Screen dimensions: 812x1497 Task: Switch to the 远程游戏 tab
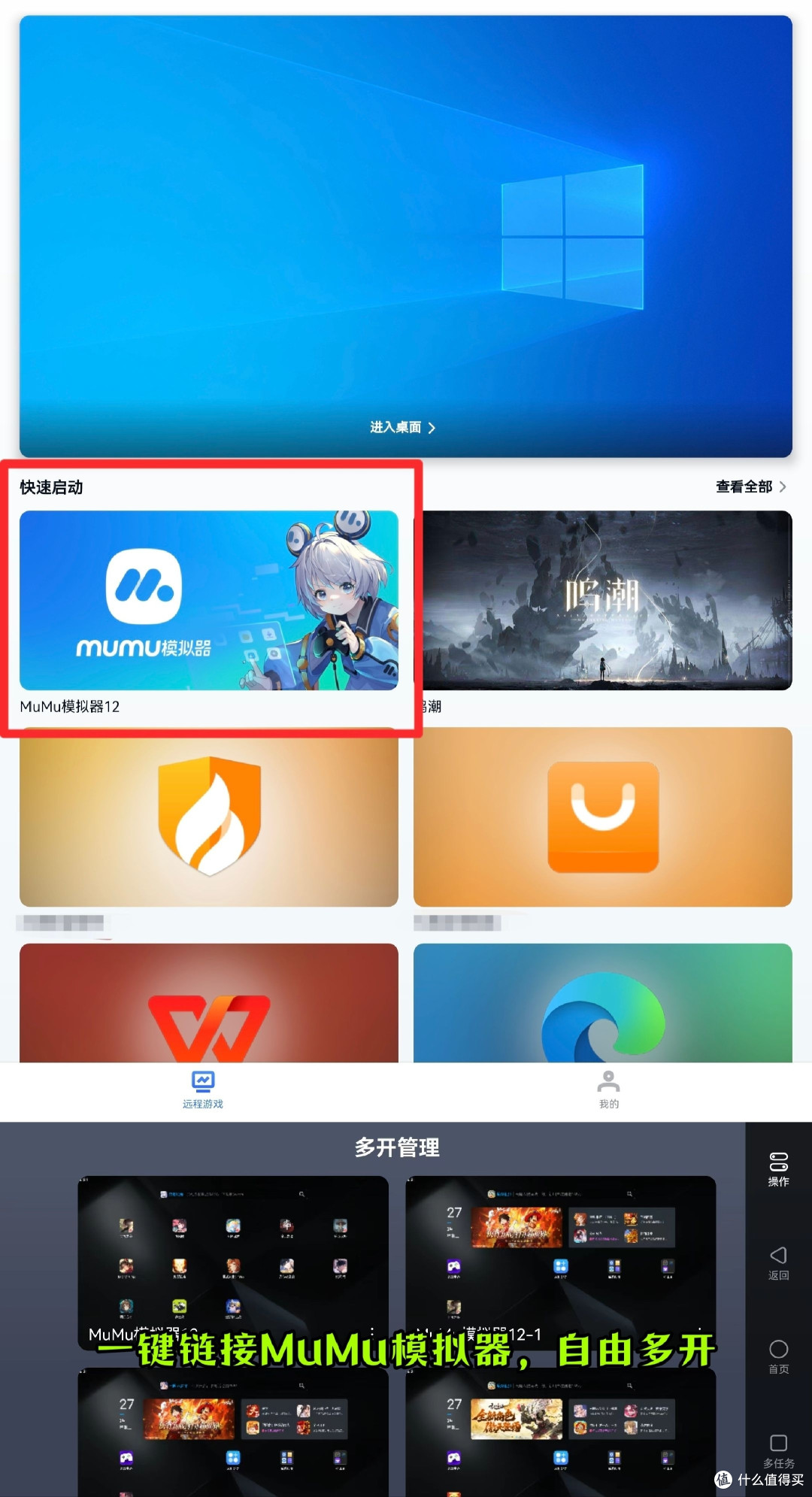tap(203, 1089)
